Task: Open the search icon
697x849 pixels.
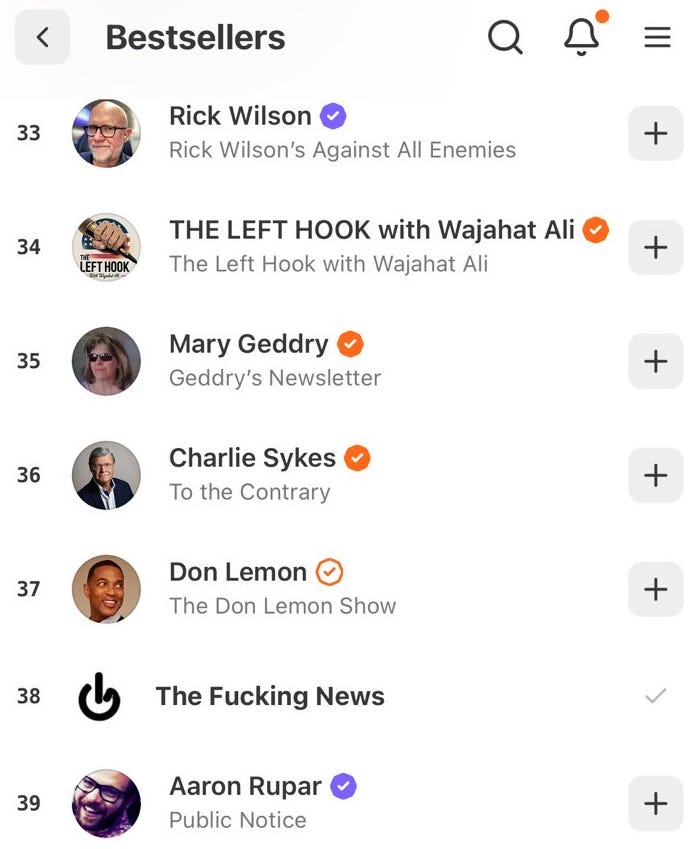Action: [x=505, y=38]
